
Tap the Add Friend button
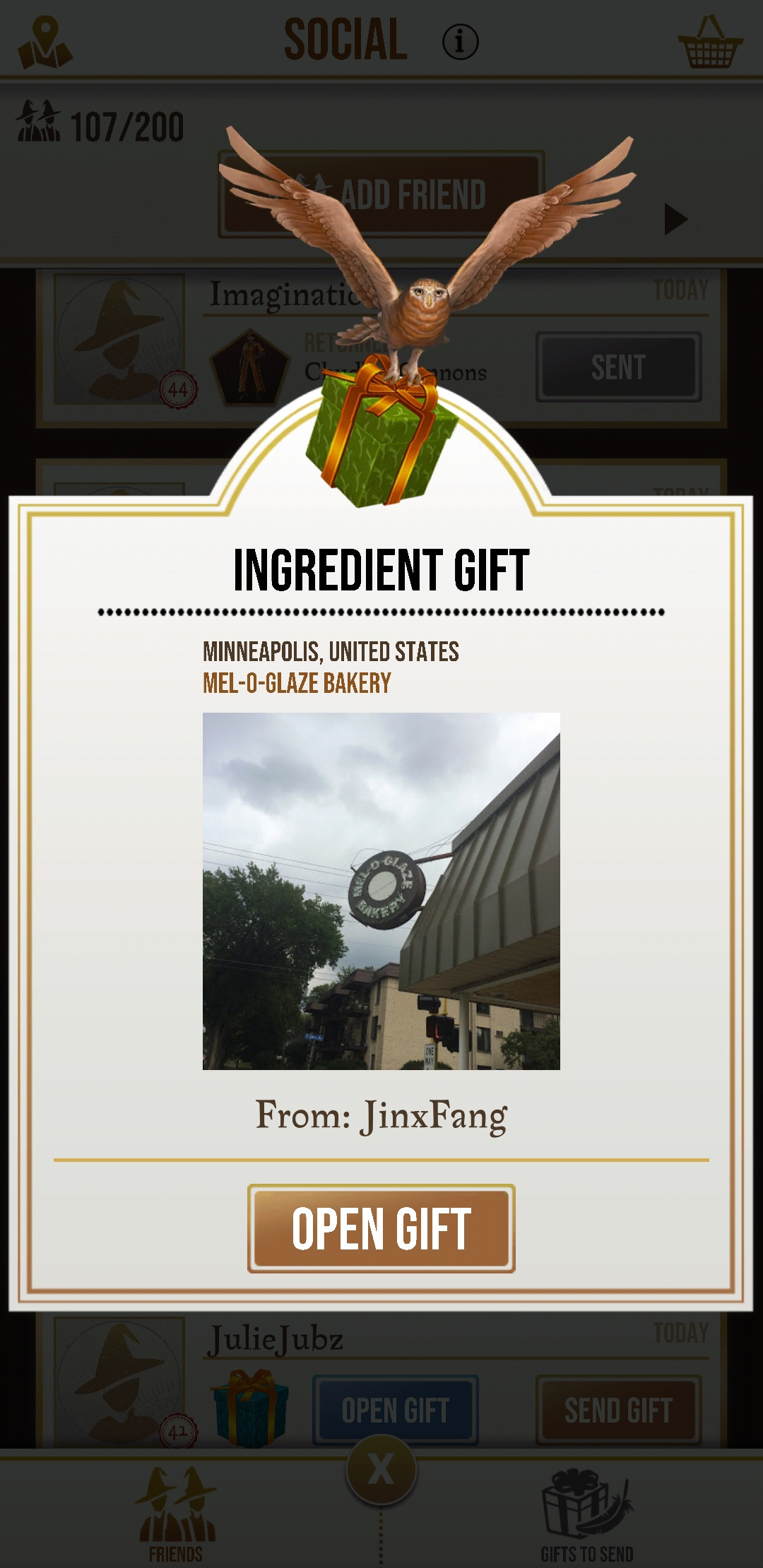coord(381,195)
